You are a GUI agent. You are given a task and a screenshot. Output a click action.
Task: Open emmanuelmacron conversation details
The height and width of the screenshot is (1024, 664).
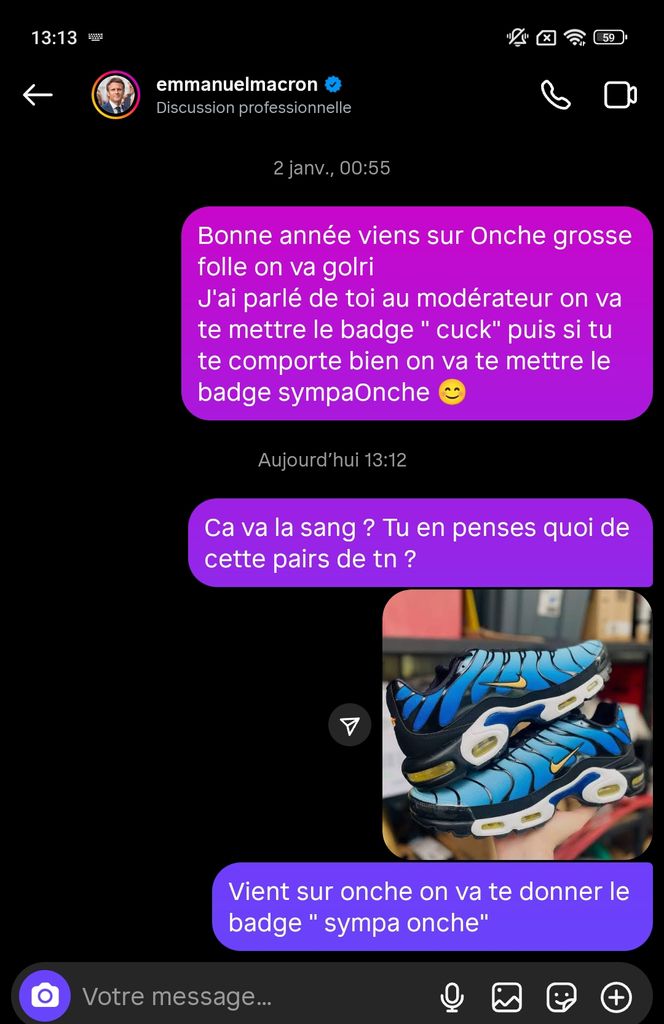(x=250, y=95)
